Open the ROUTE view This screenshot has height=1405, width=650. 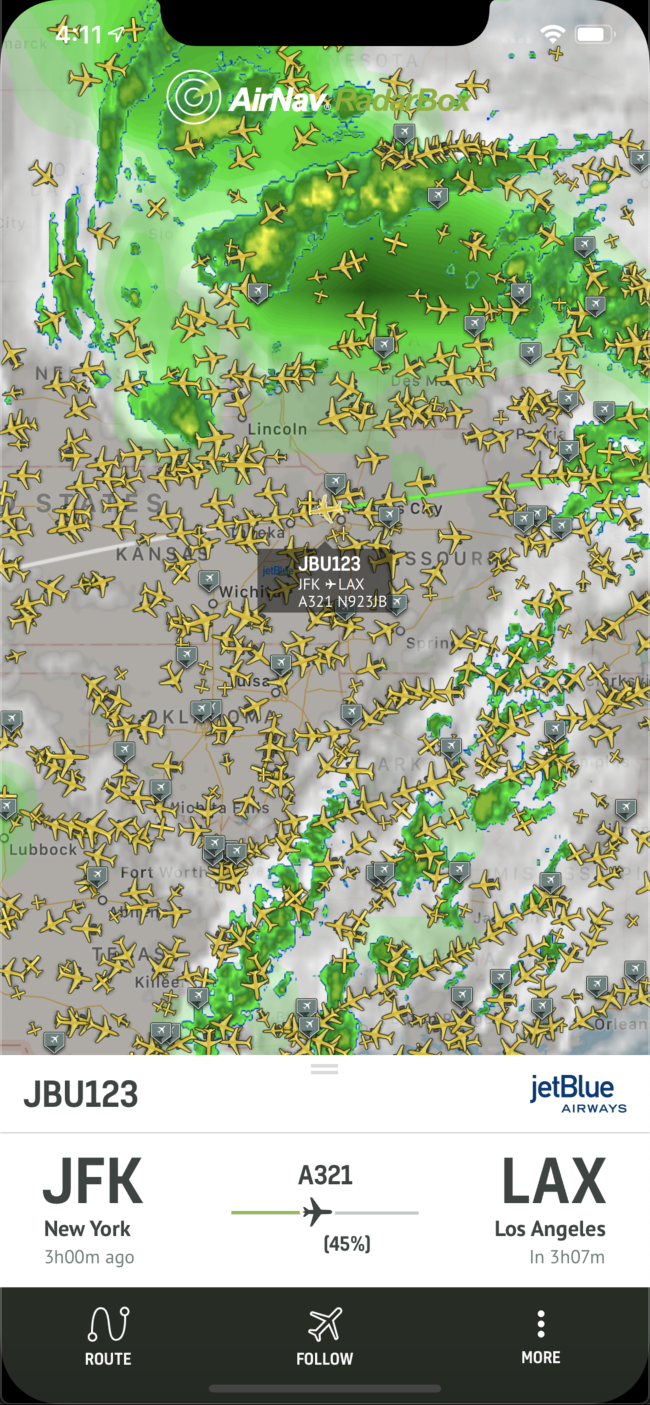[x=108, y=1336]
